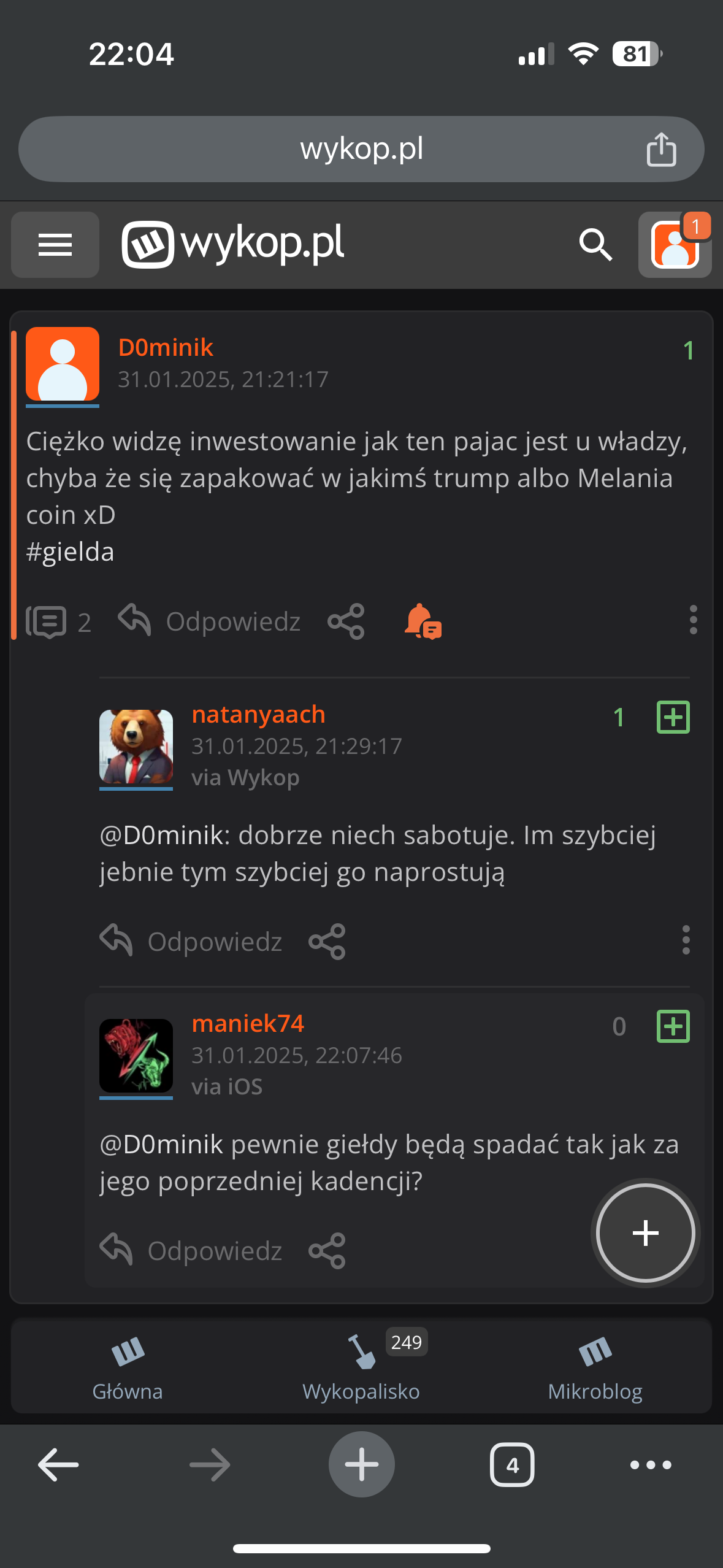Viewport: 723px width, 1568px height.
Task: Switch to the Główna tab
Action: 128,1367
